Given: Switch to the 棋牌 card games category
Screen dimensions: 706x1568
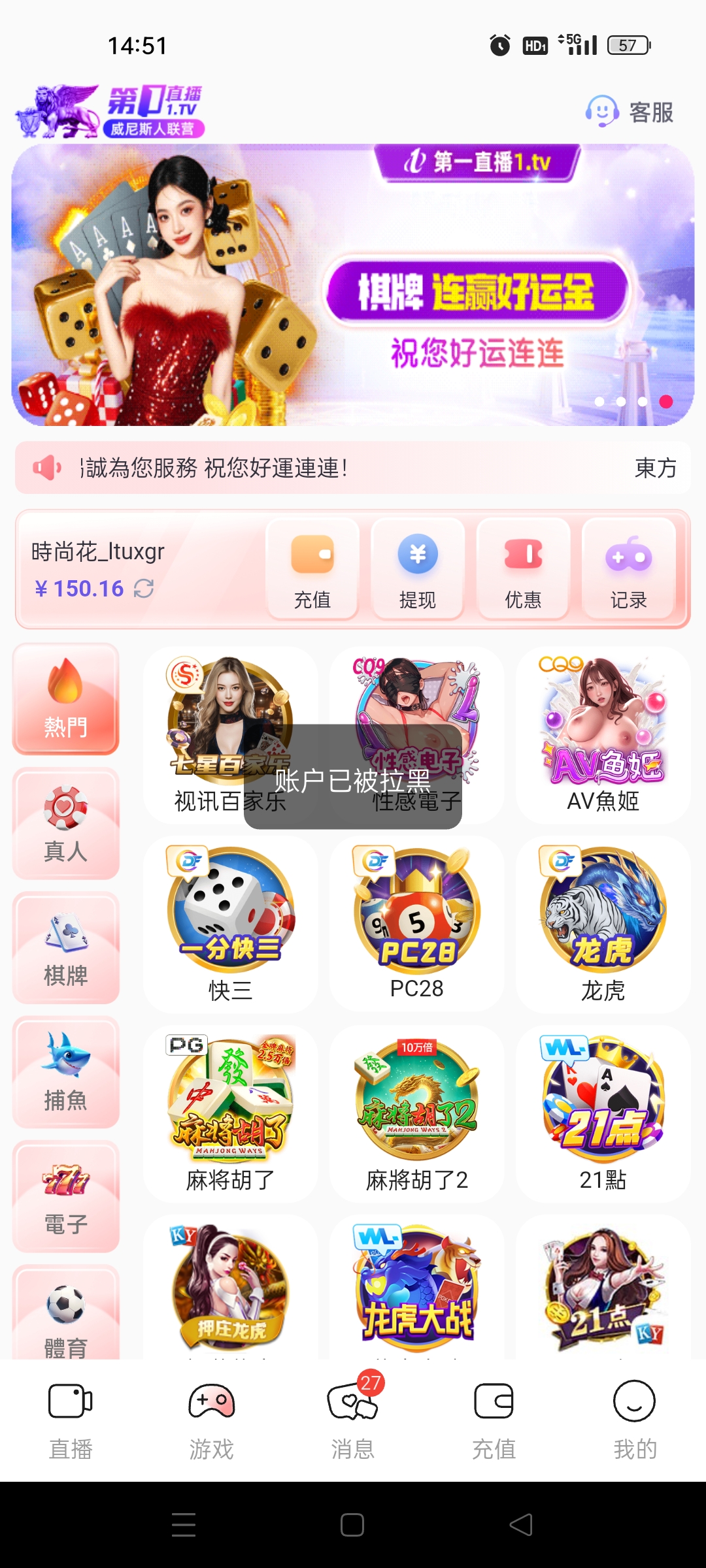Looking at the screenshot, I should coord(65,947).
